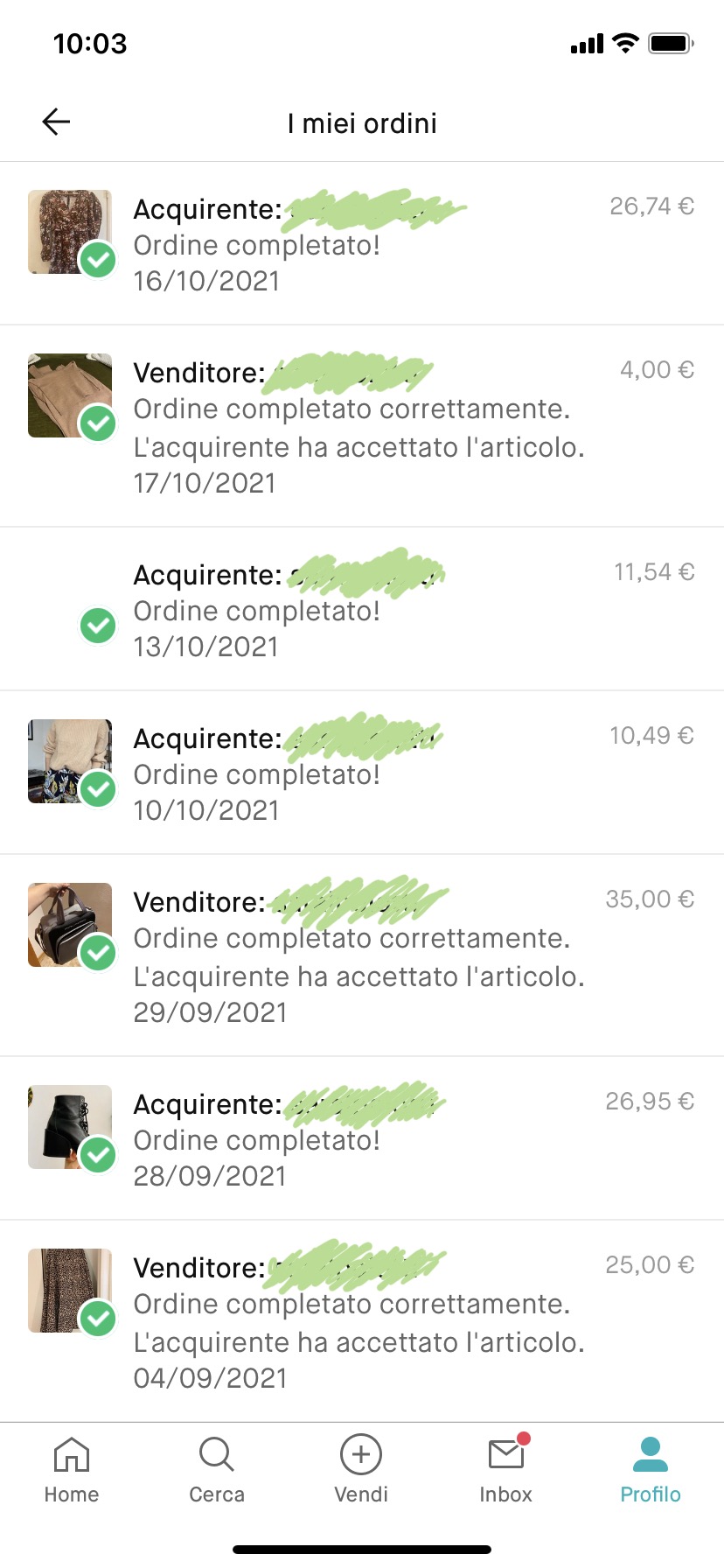This screenshot has height=1568, width=724.
Task: Switch to the Home tab
Action: [x=72, y=1470]
